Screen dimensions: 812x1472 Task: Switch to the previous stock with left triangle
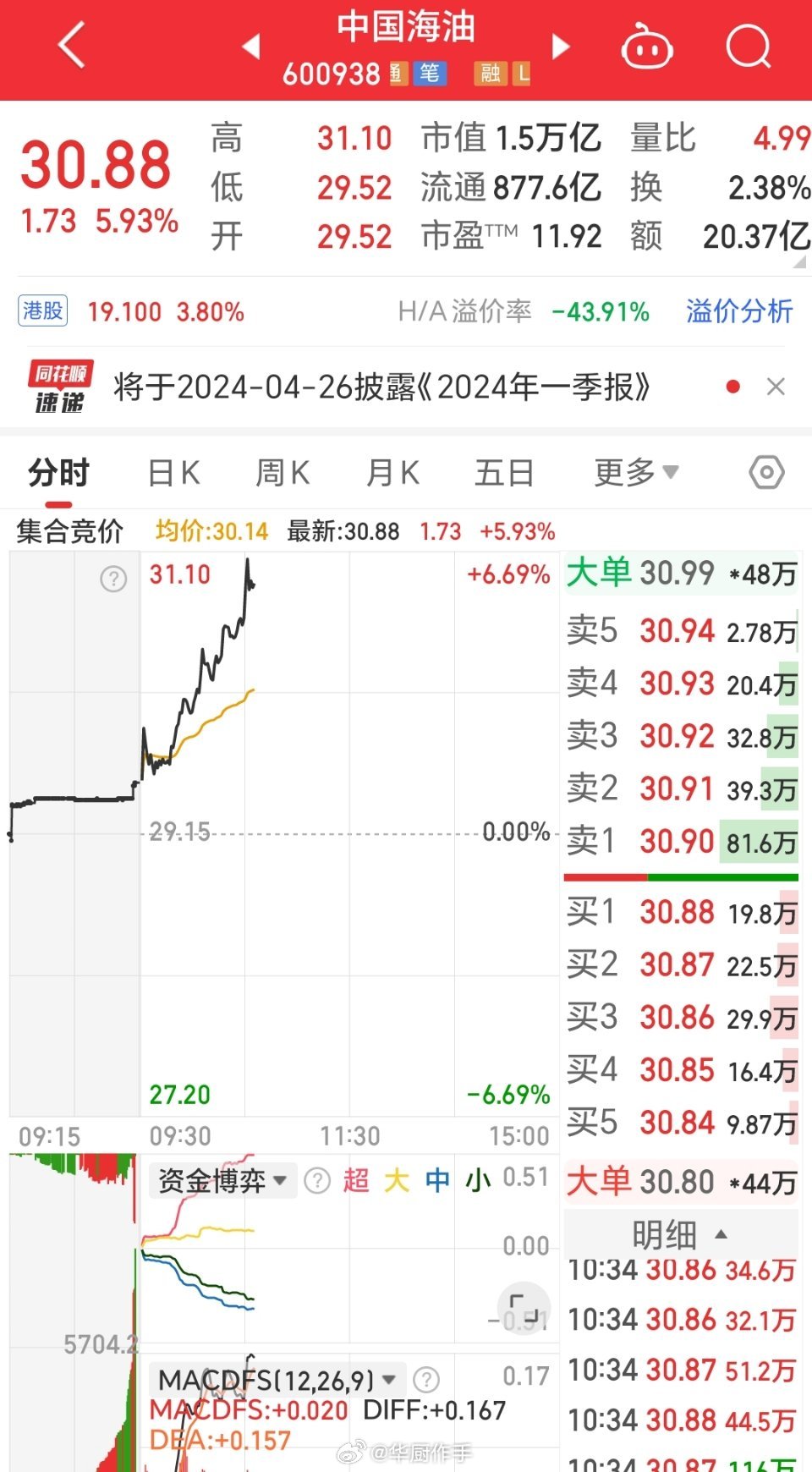click(x=251, y=47)
